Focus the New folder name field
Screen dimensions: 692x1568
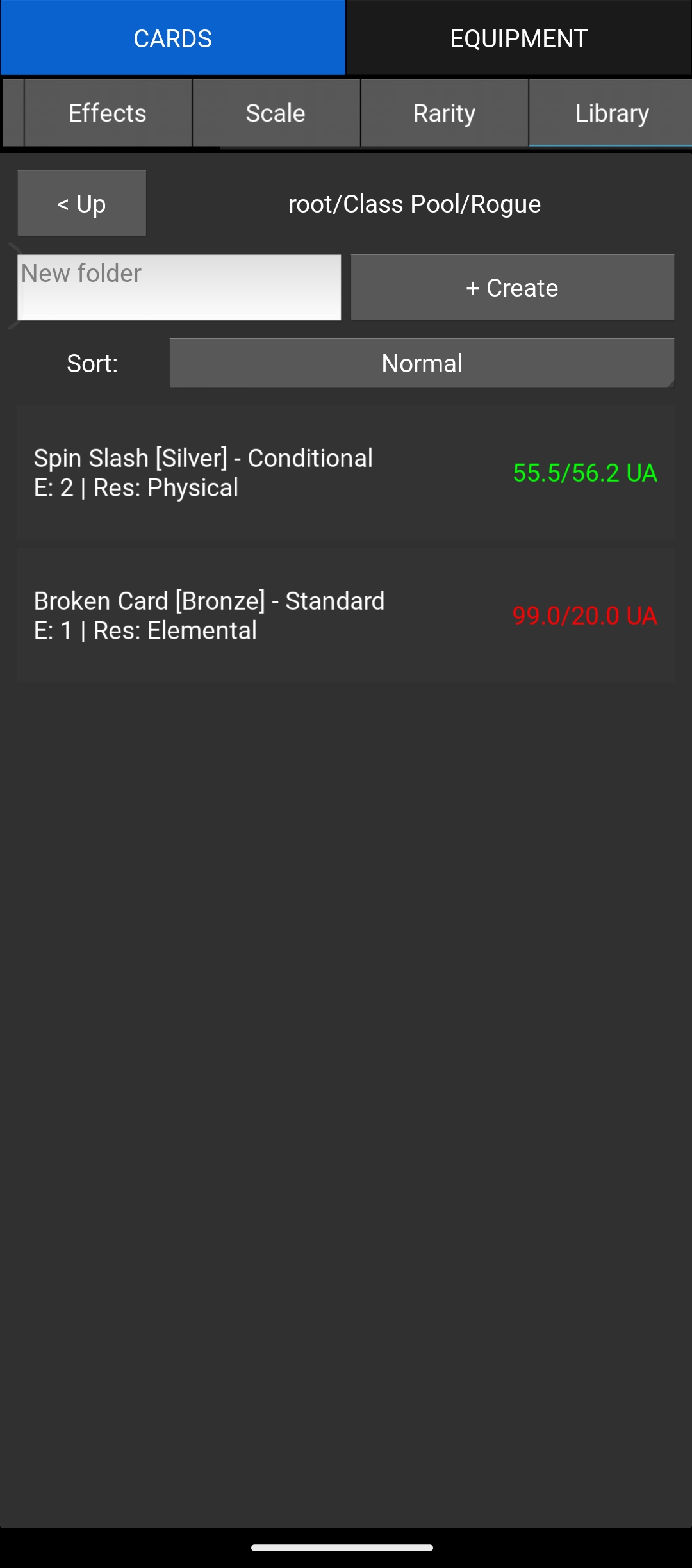pos(179,287)
